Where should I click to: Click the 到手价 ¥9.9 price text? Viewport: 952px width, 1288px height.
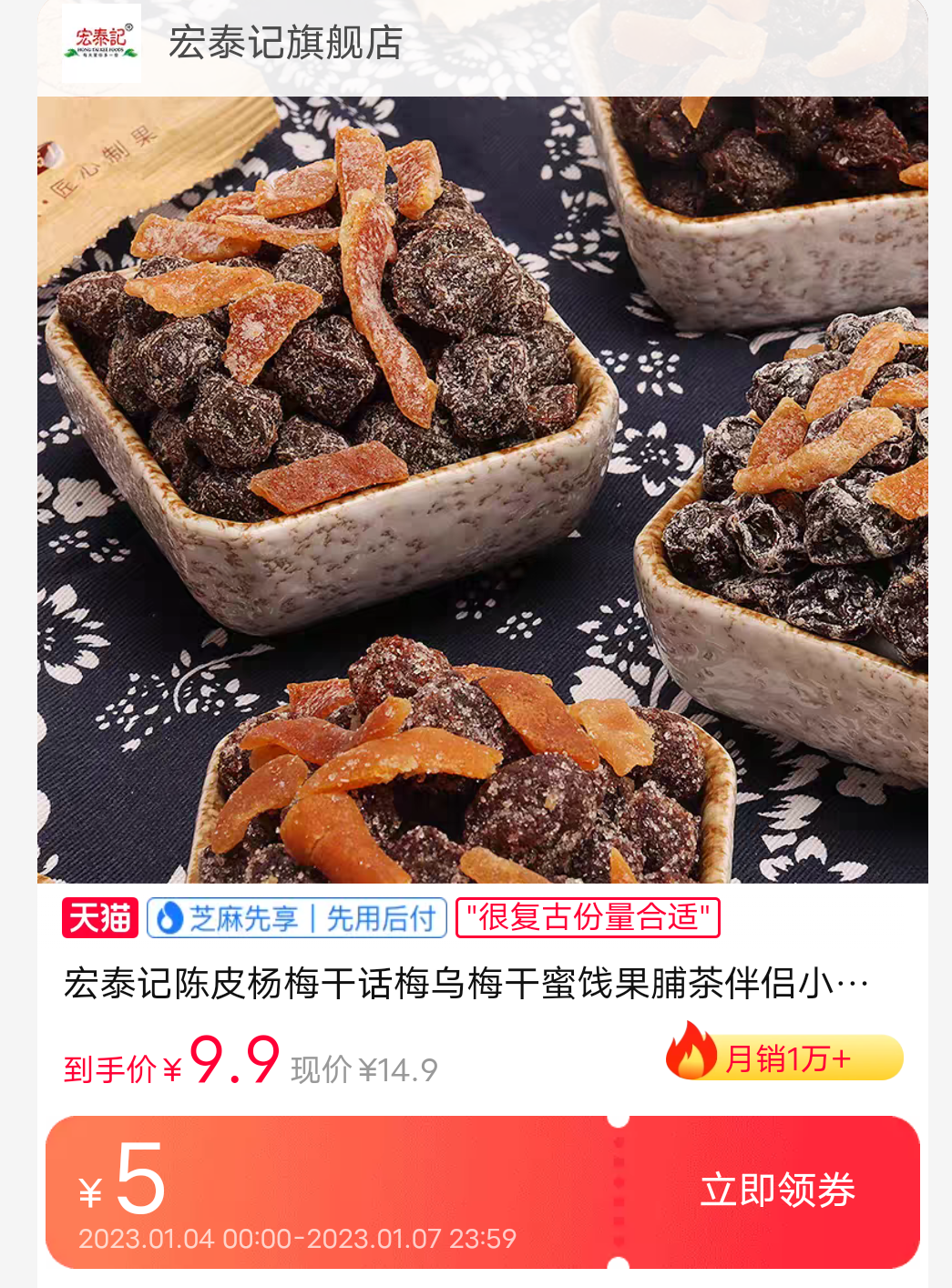173,1061
